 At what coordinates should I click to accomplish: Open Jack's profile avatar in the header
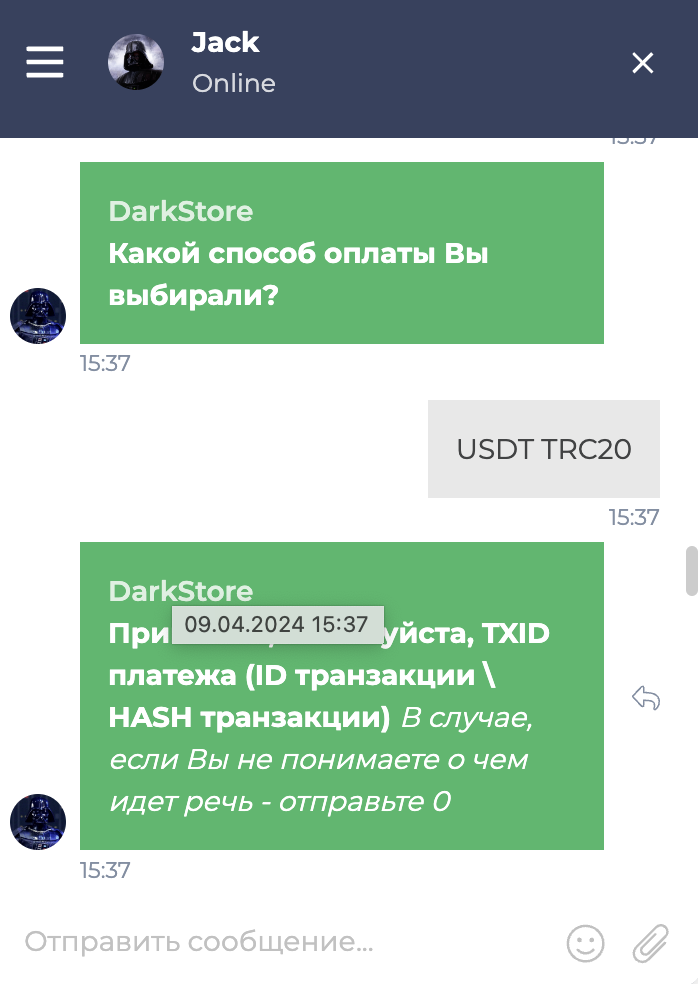(x=136, y=63)
